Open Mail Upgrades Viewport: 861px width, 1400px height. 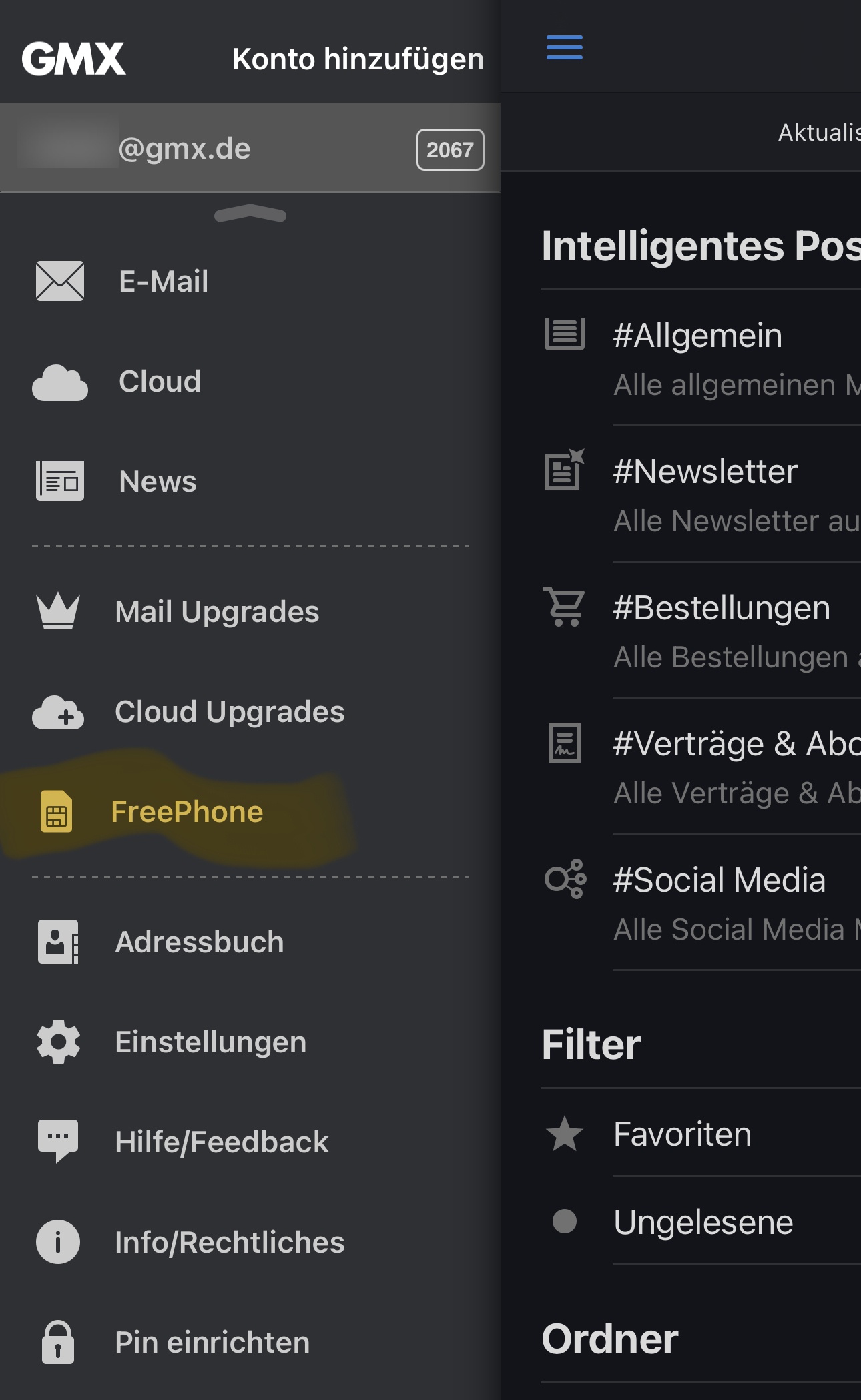pyautogui.click(x=250, y=611)
